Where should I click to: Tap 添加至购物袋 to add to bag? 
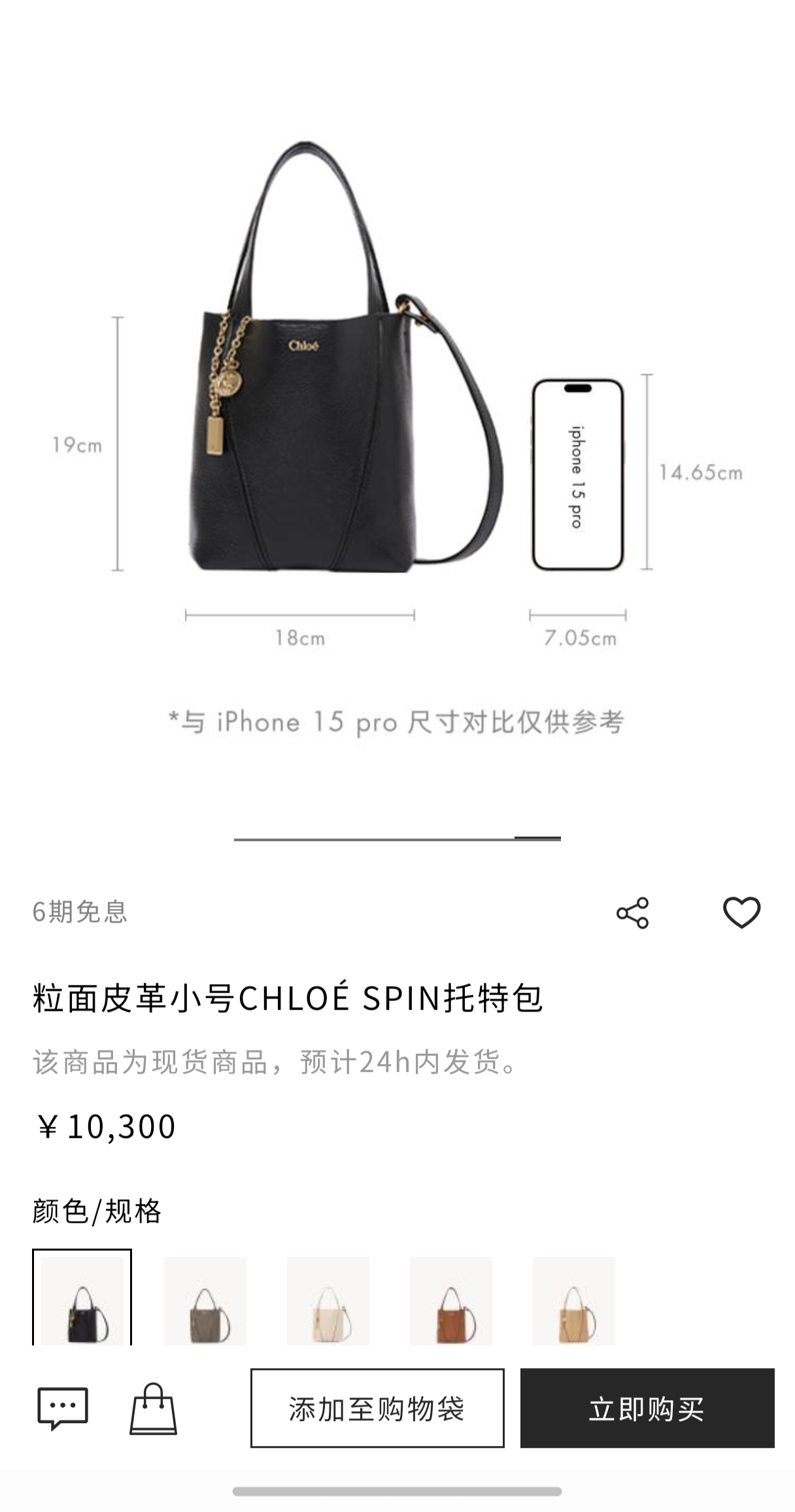point(377,1408)
